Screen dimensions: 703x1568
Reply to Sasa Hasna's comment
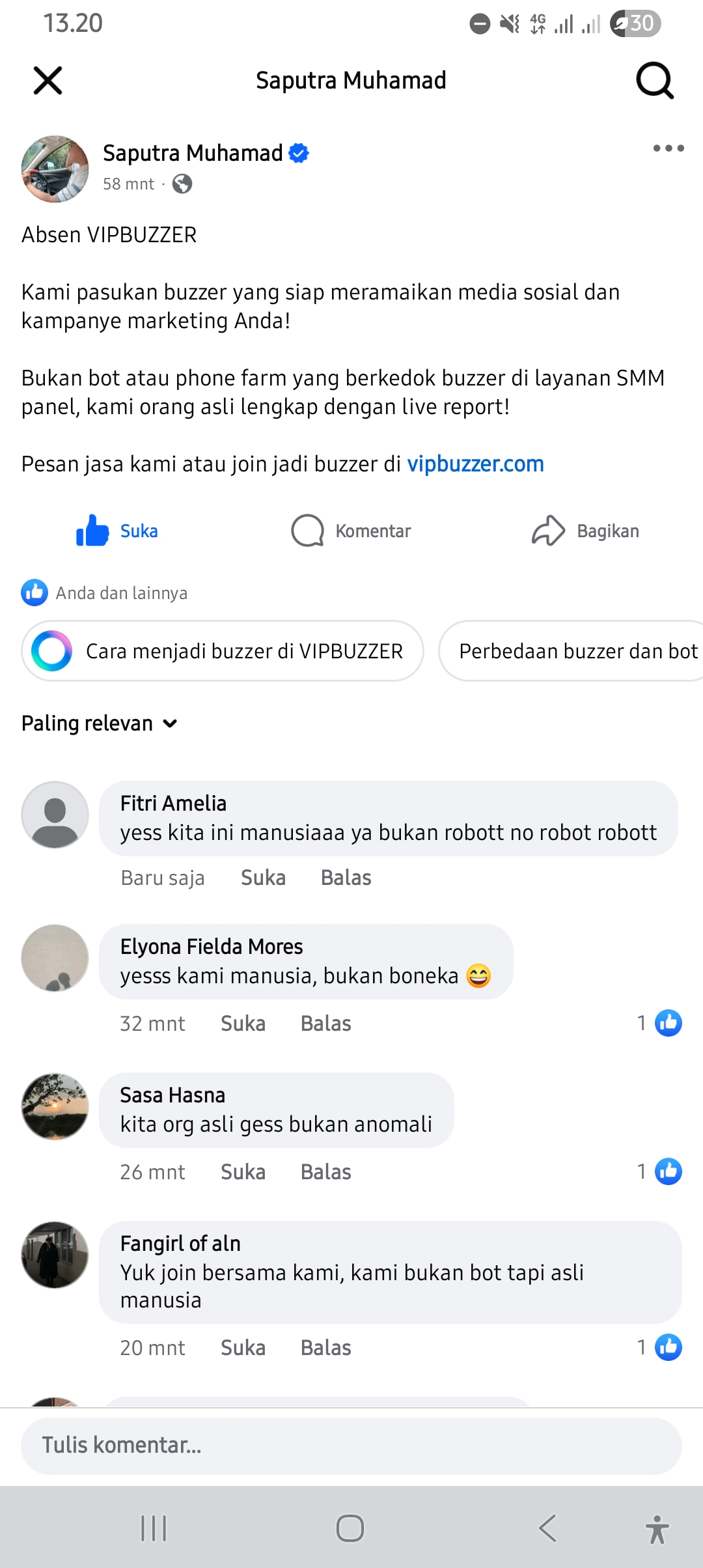click(x=325, y=1172)
